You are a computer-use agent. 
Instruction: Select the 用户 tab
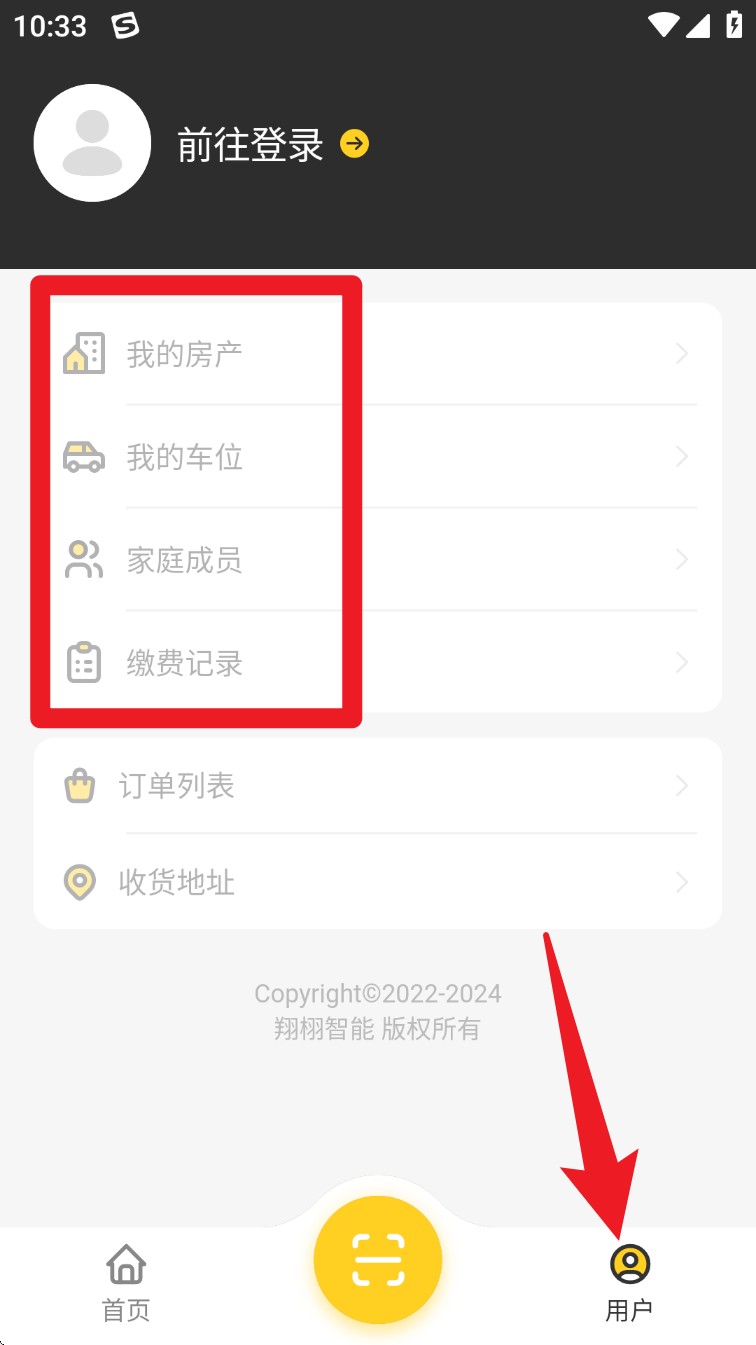click(x=629, y=1284)
